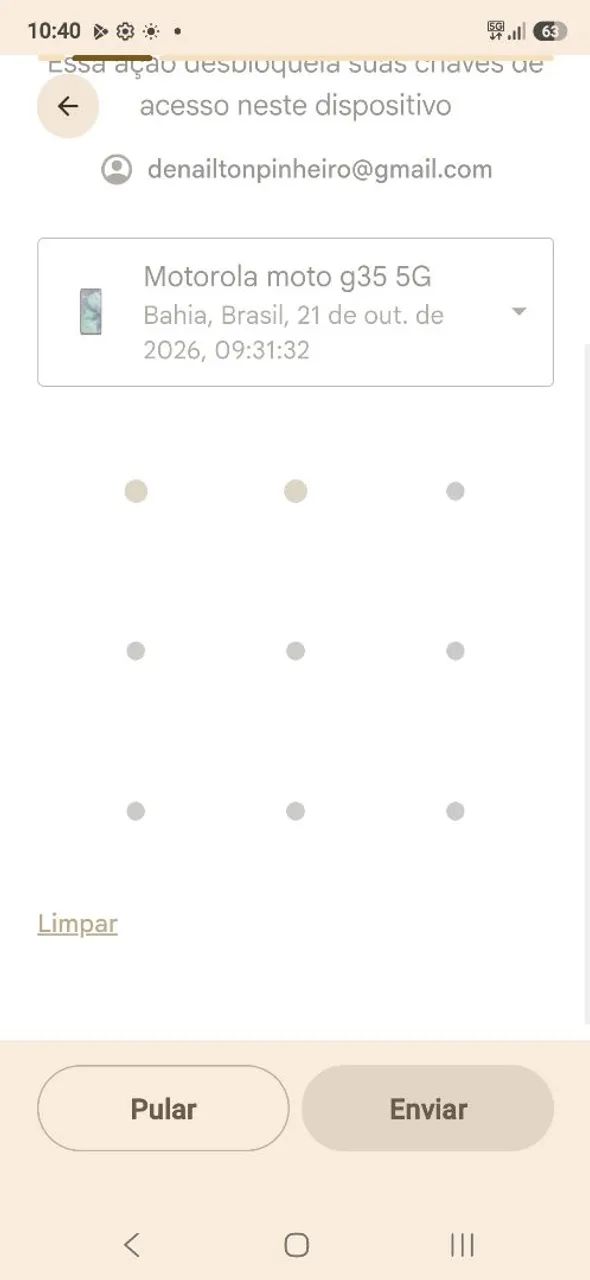Tap the system home button
The width and height of the screenshot is (590, 1280).
[296, 1244]
